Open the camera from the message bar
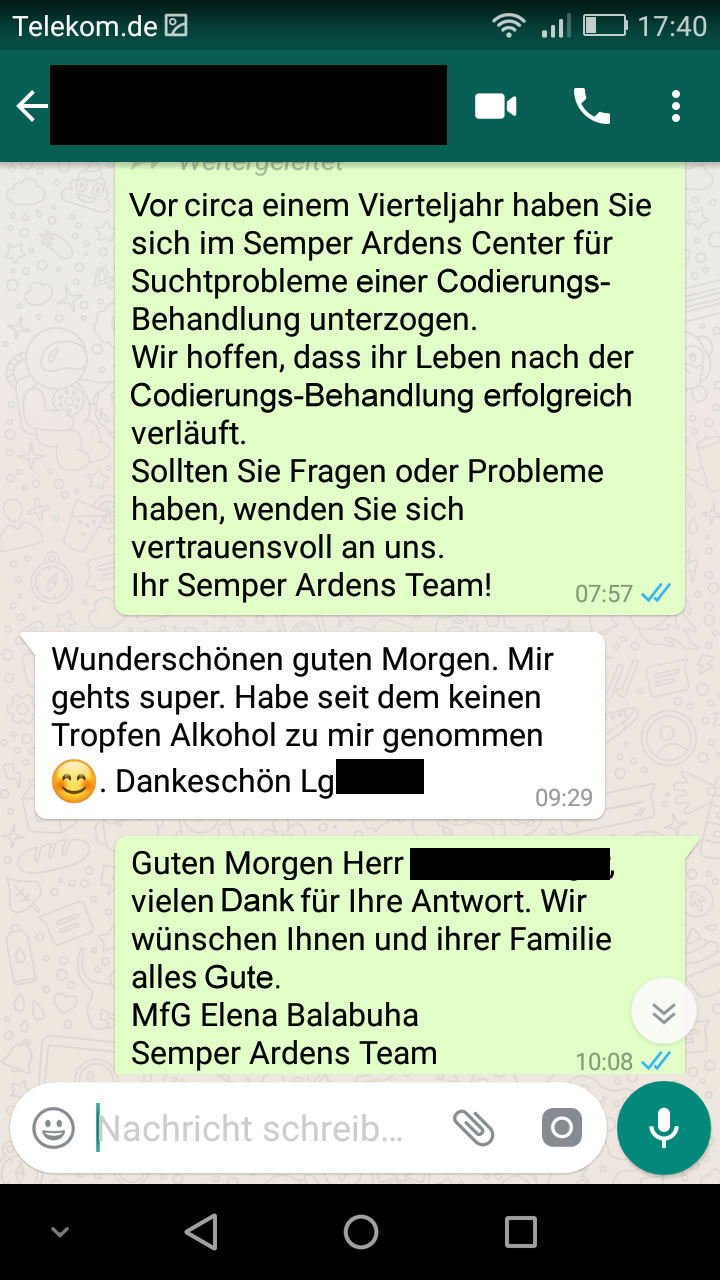720x1280 pixels. (x=561, y=1129)
